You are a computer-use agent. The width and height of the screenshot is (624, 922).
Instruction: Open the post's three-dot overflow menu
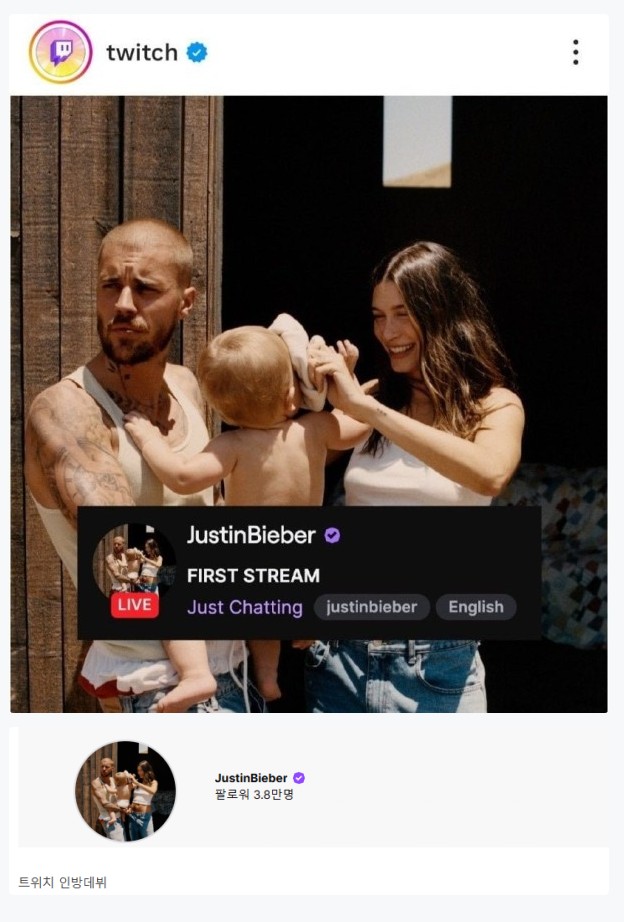pyautogui.click(x=575, y=52)
